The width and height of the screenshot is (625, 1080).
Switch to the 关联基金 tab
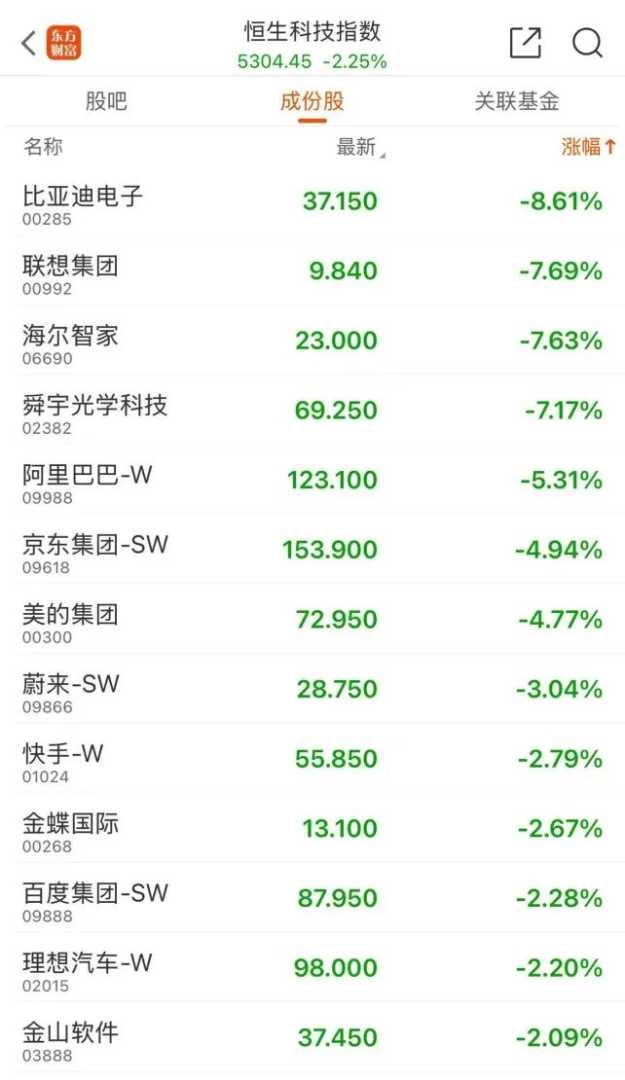(x=516, y=101)
